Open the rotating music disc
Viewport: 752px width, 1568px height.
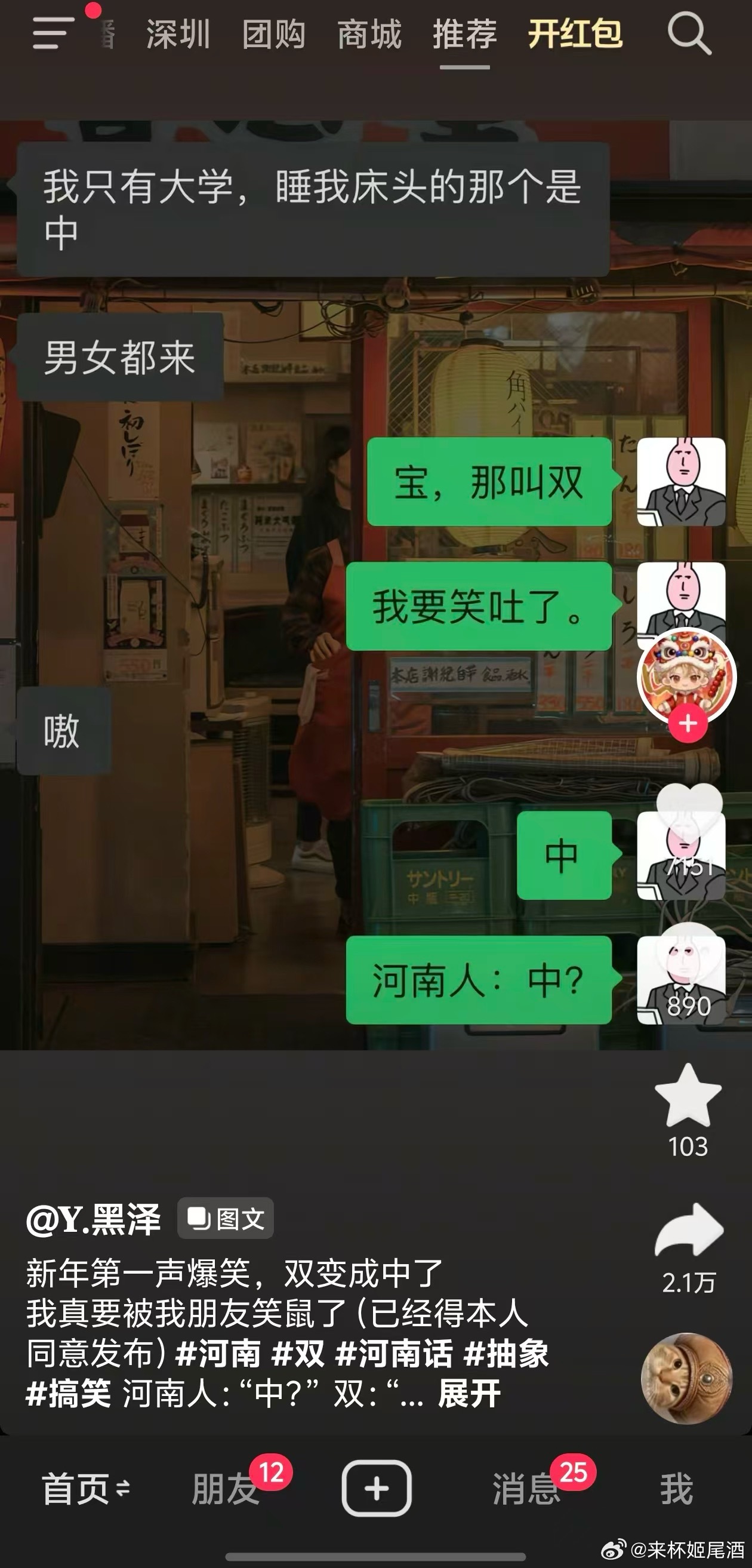[x=686, y=1379]
